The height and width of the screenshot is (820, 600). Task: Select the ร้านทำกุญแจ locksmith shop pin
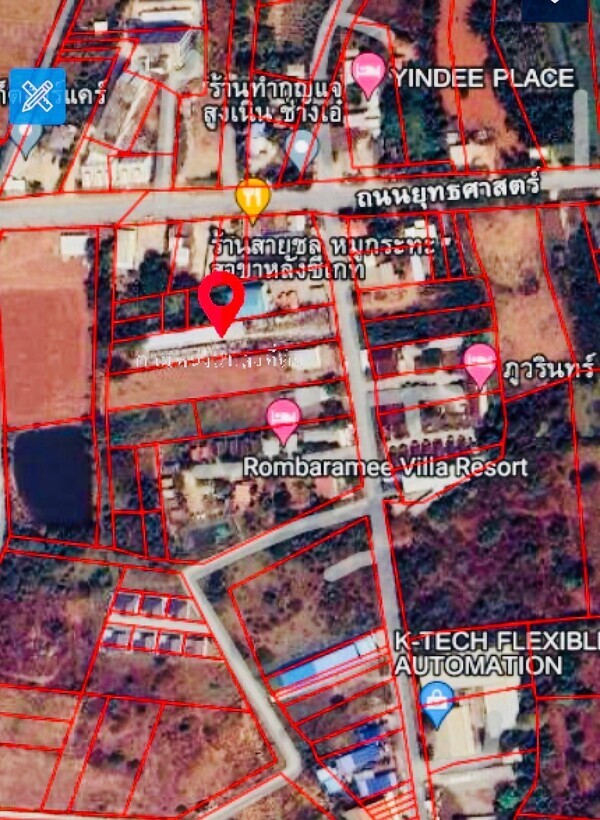pos(301,149)
